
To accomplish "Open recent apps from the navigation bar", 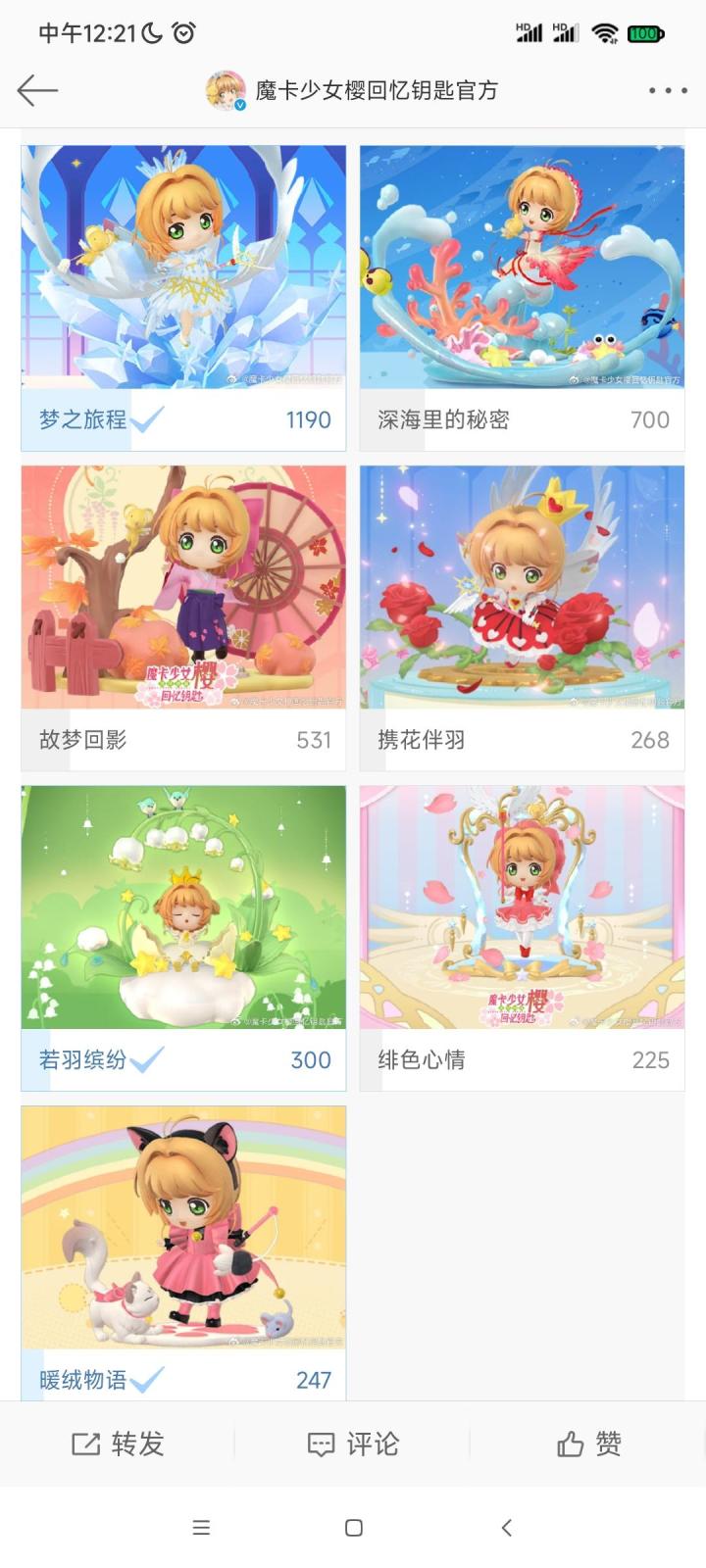I will (201, 1527).
